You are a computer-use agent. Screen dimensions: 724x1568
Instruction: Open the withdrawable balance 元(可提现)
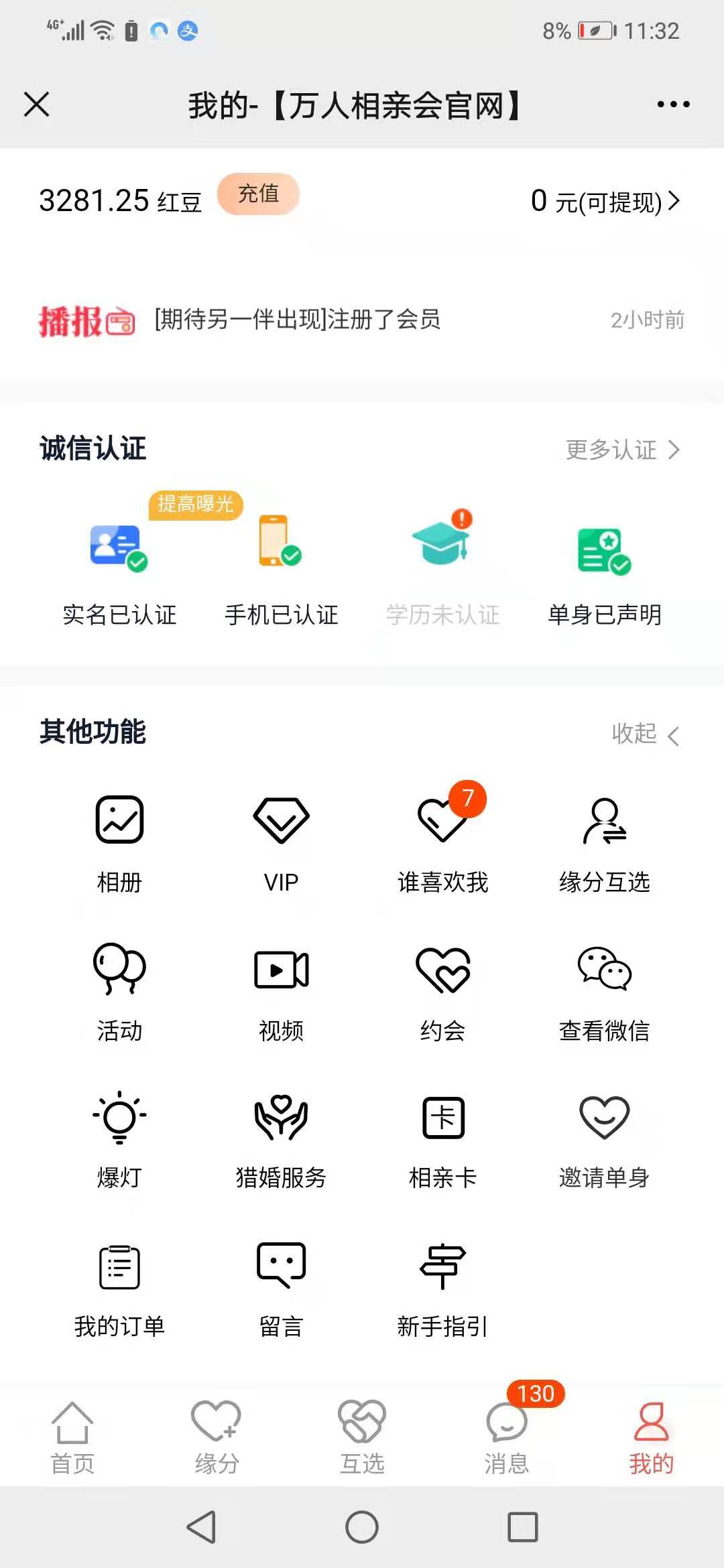605,201
